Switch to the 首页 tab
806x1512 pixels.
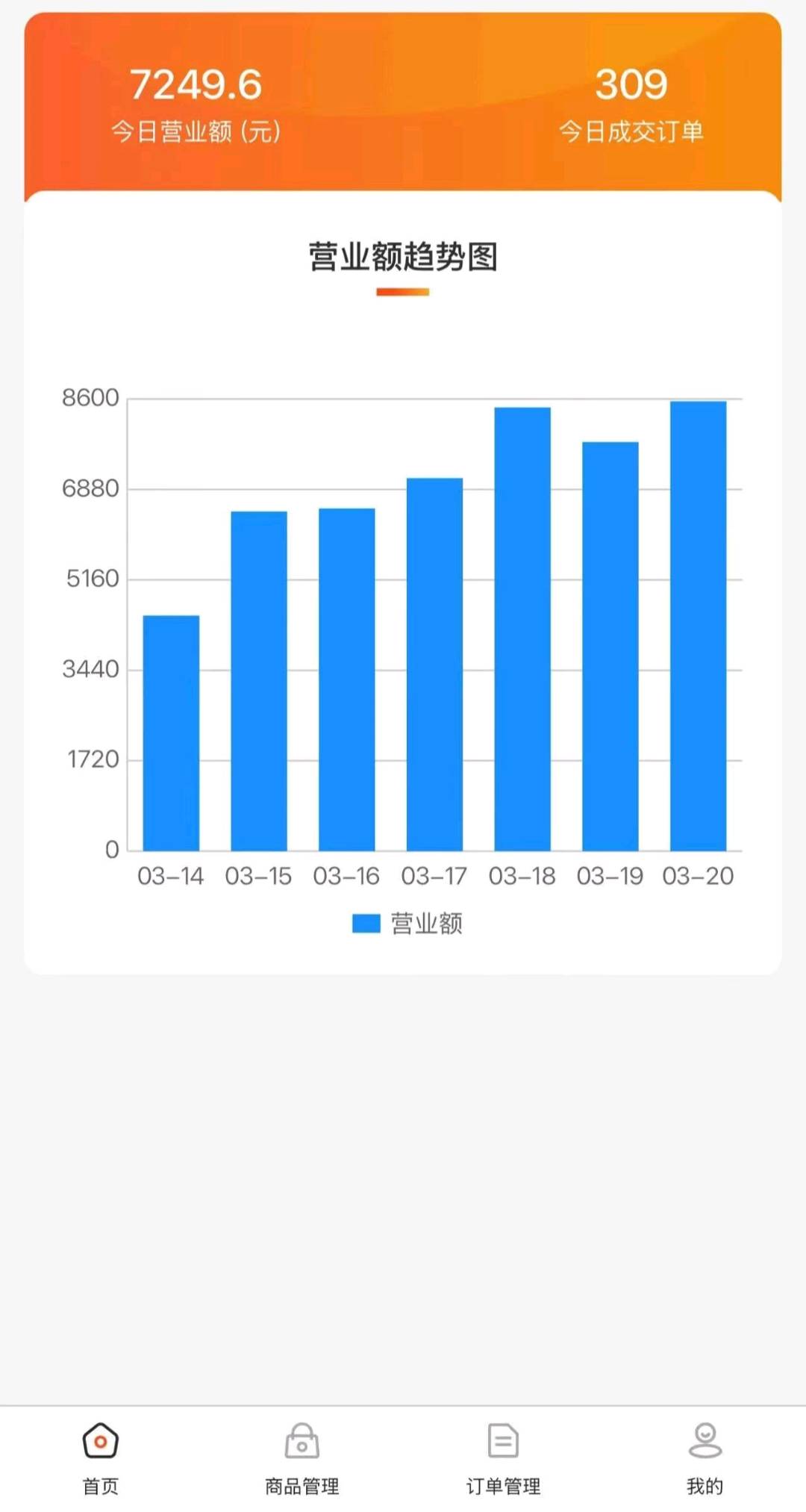click(101, 1457)
